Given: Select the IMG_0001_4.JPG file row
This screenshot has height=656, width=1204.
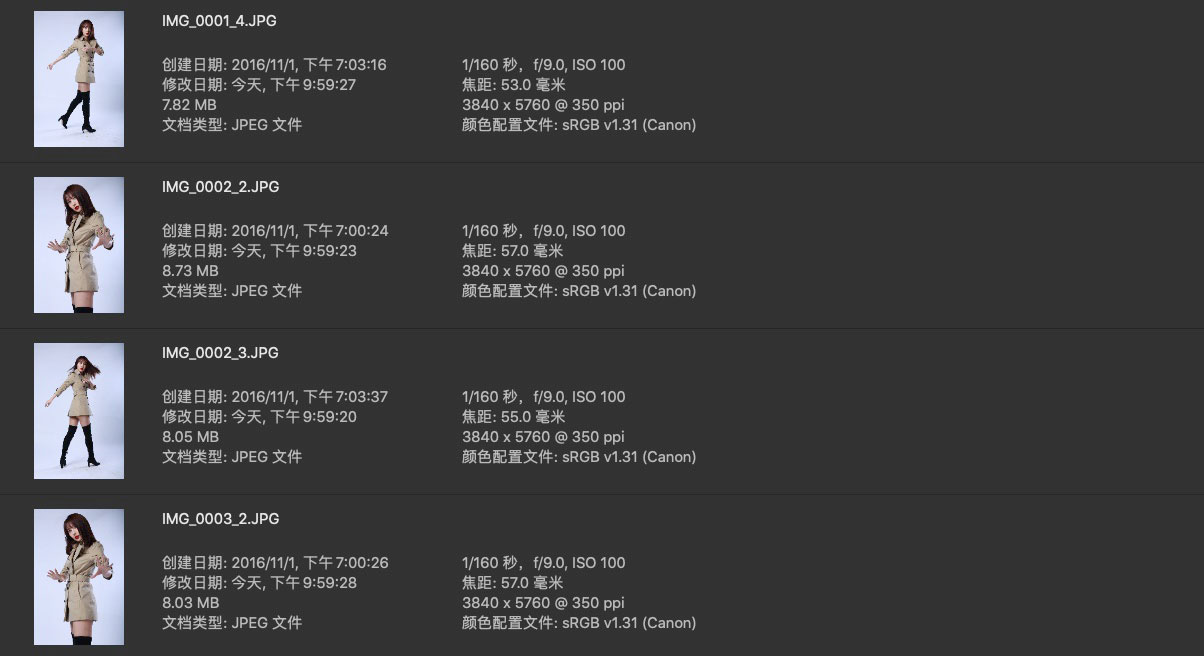Looking at the screenshot, I should pos(220,21).
